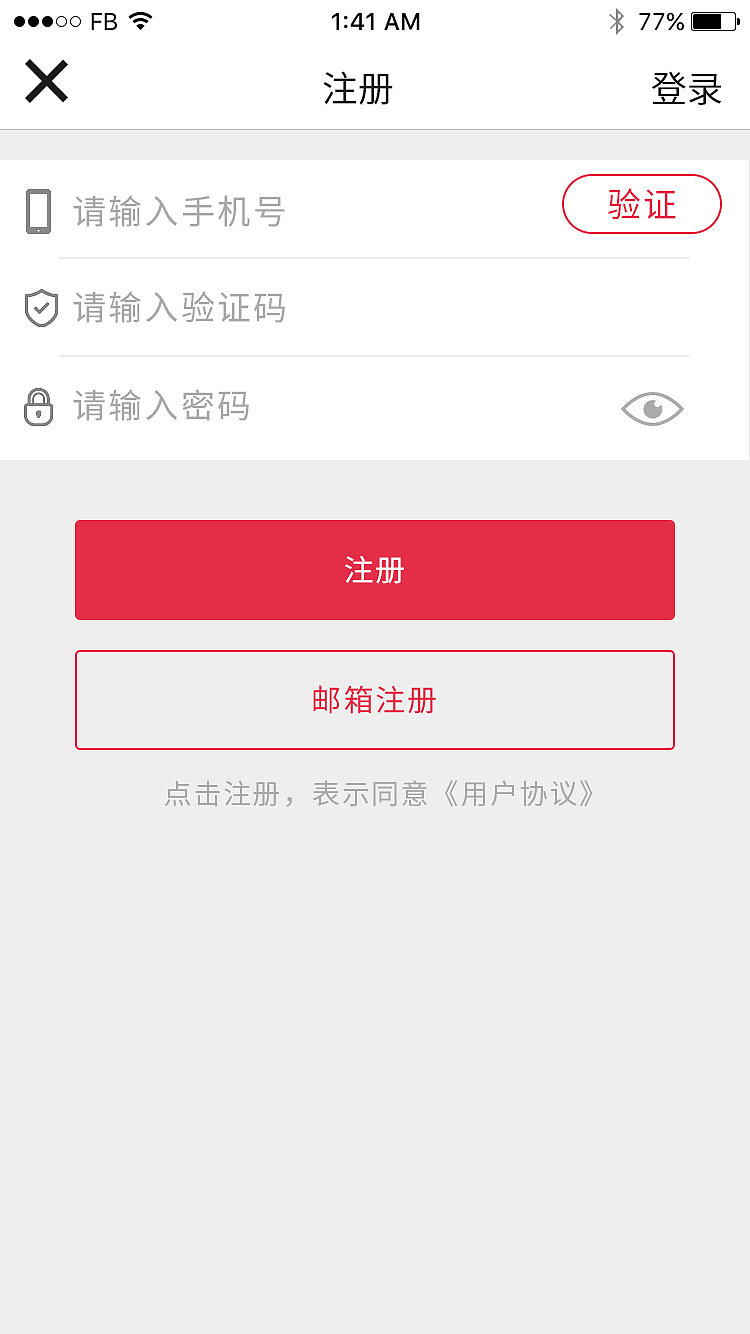
Task: Choose 邮箱注册 email registration option
Action: click(375, 700)
